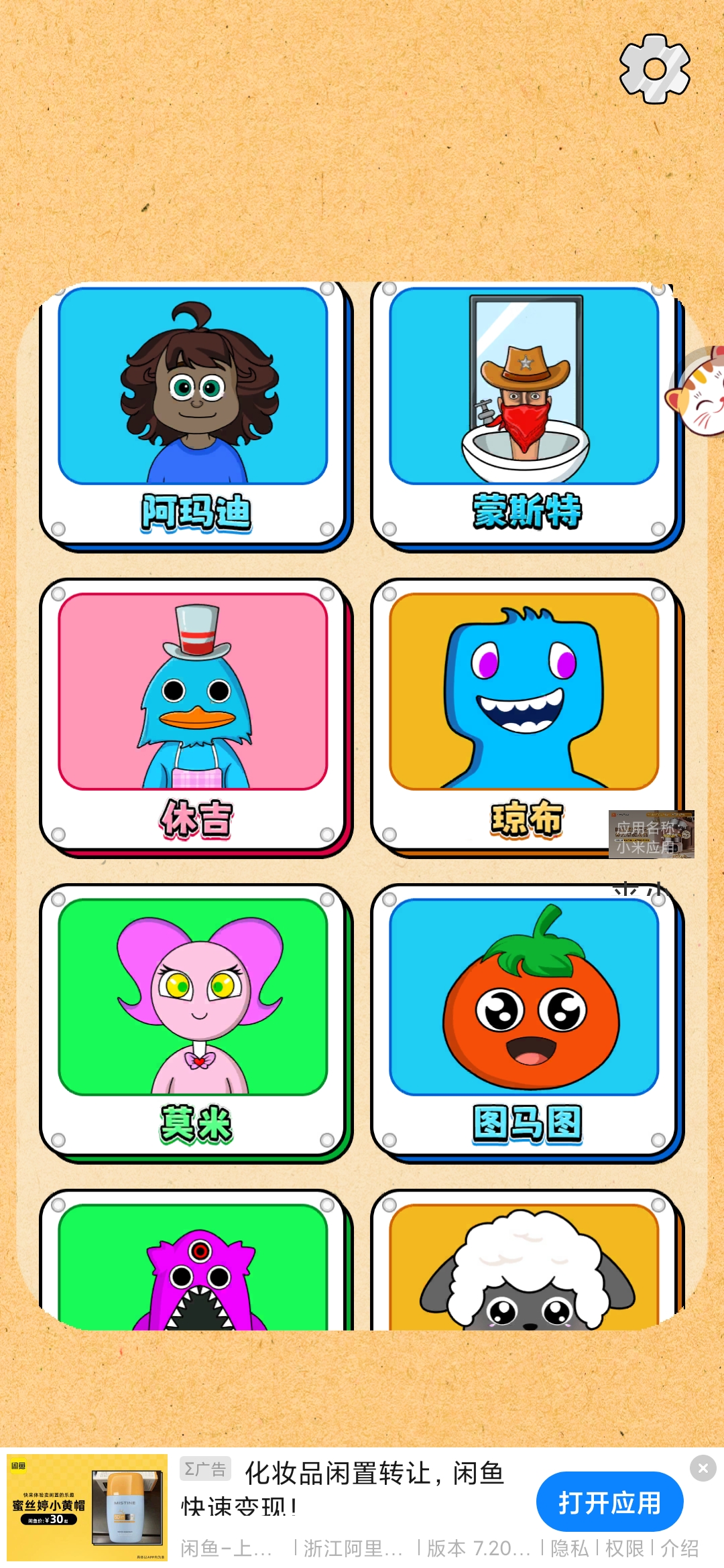The width and height of the screenshot is (724, 1568).
Task: Select the 阿玛迪 character card
Action: (194, 415)
